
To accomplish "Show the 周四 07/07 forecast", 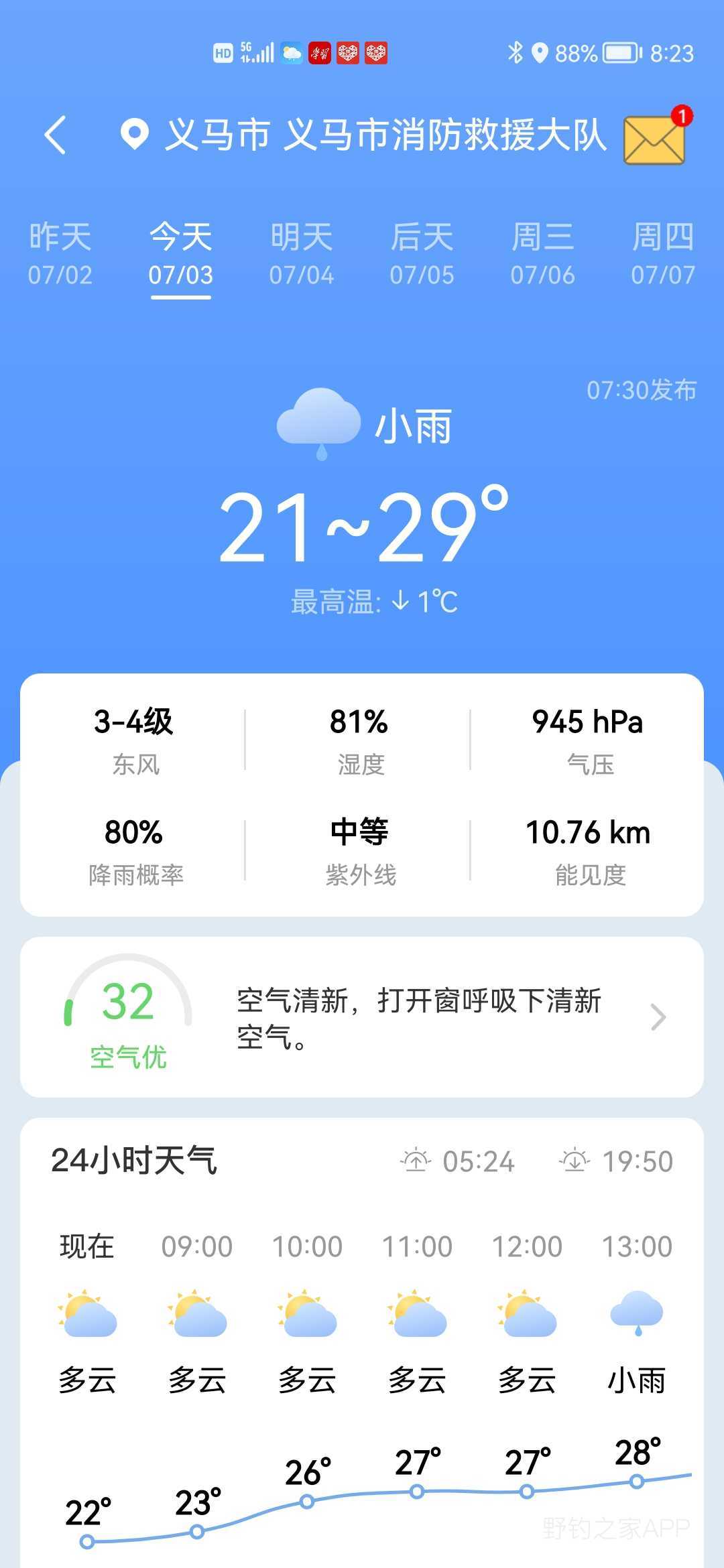I will tap(664, 254).
